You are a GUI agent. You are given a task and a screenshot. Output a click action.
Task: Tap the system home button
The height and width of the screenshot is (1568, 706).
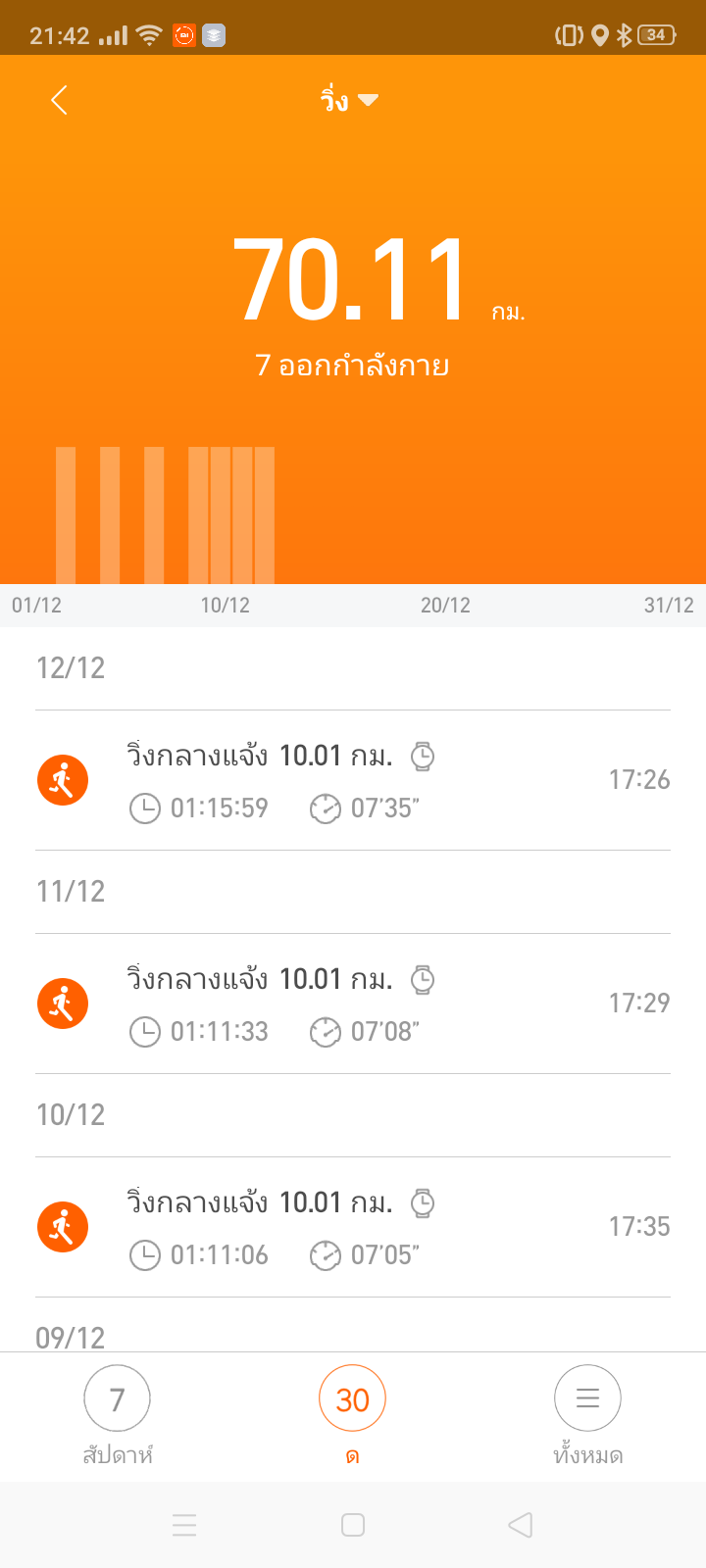click(x=353, y=1525)
